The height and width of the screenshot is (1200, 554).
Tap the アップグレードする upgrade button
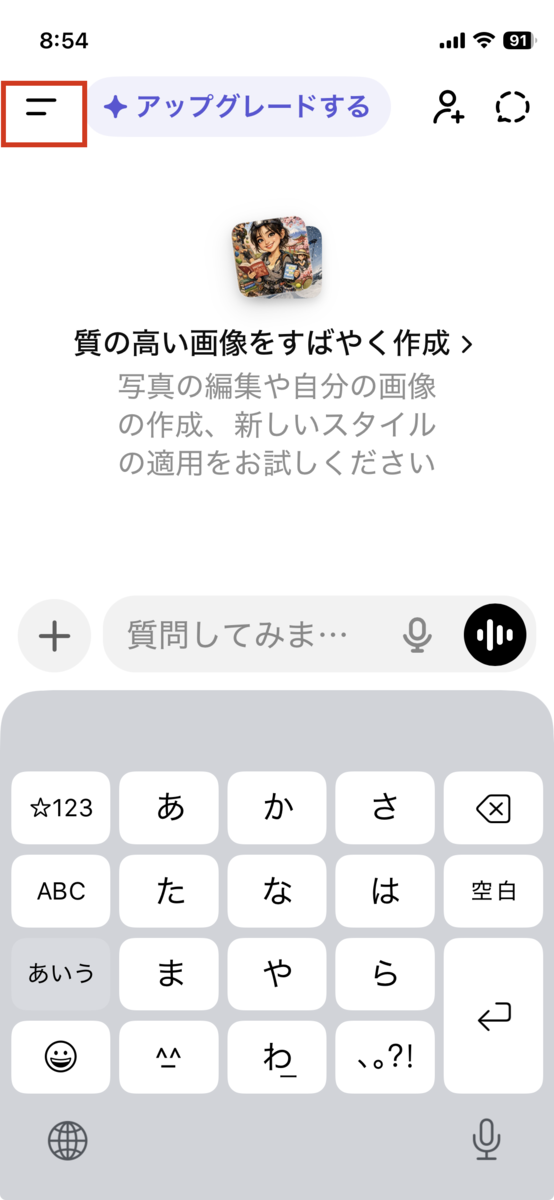(x=238, y=107)
